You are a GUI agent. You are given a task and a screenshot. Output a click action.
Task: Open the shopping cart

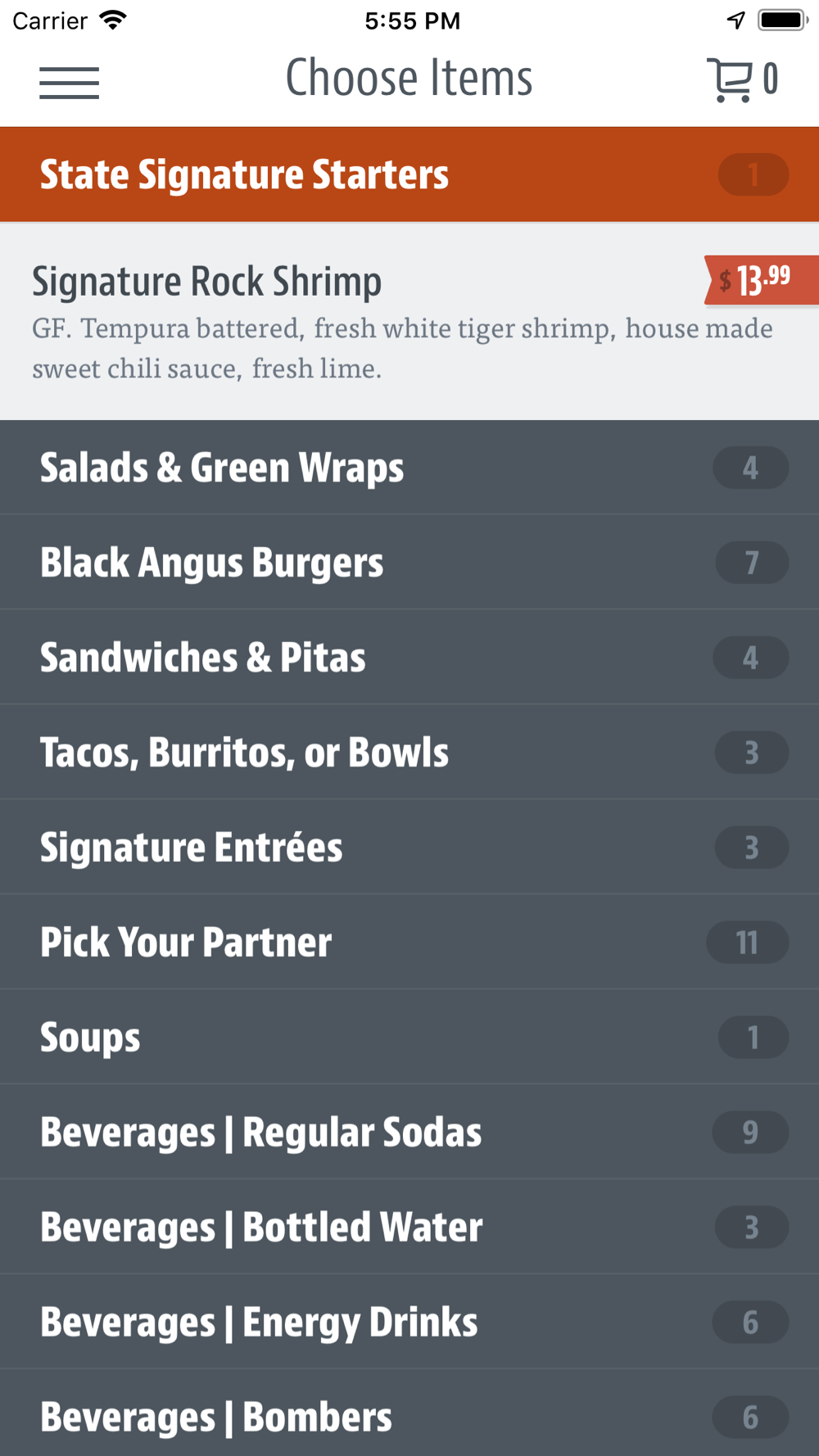742,79
